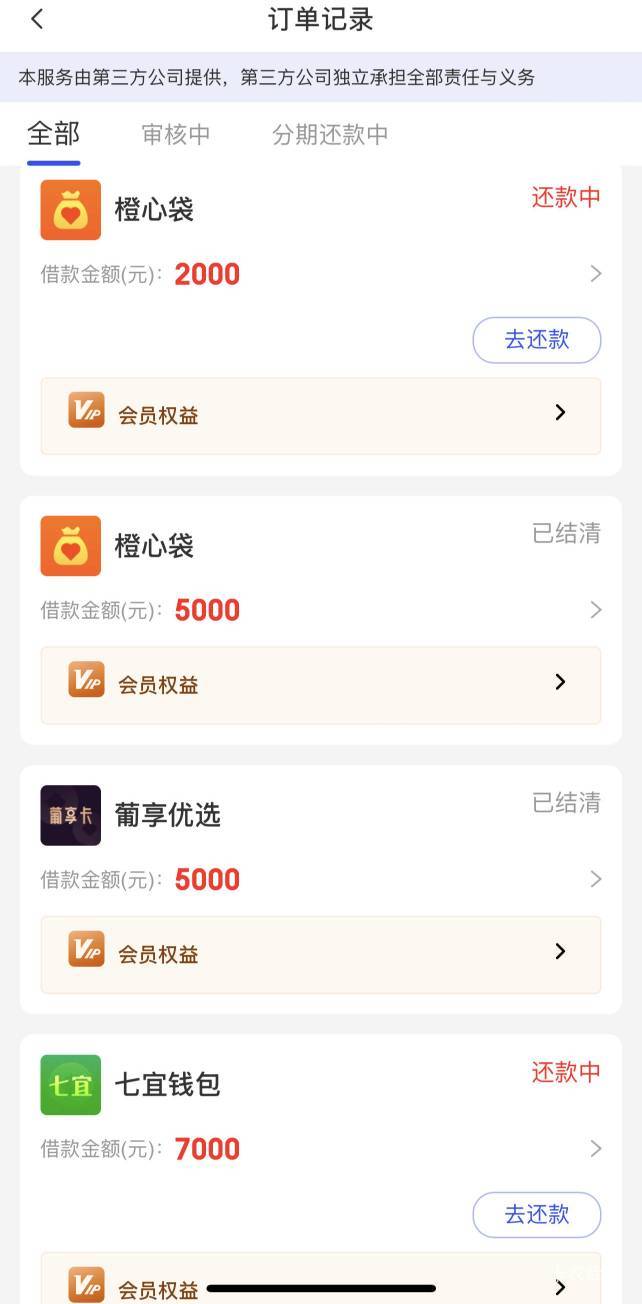Select the 全部 tab
This screenshot has width=642, height=1304.
(53, 134)
